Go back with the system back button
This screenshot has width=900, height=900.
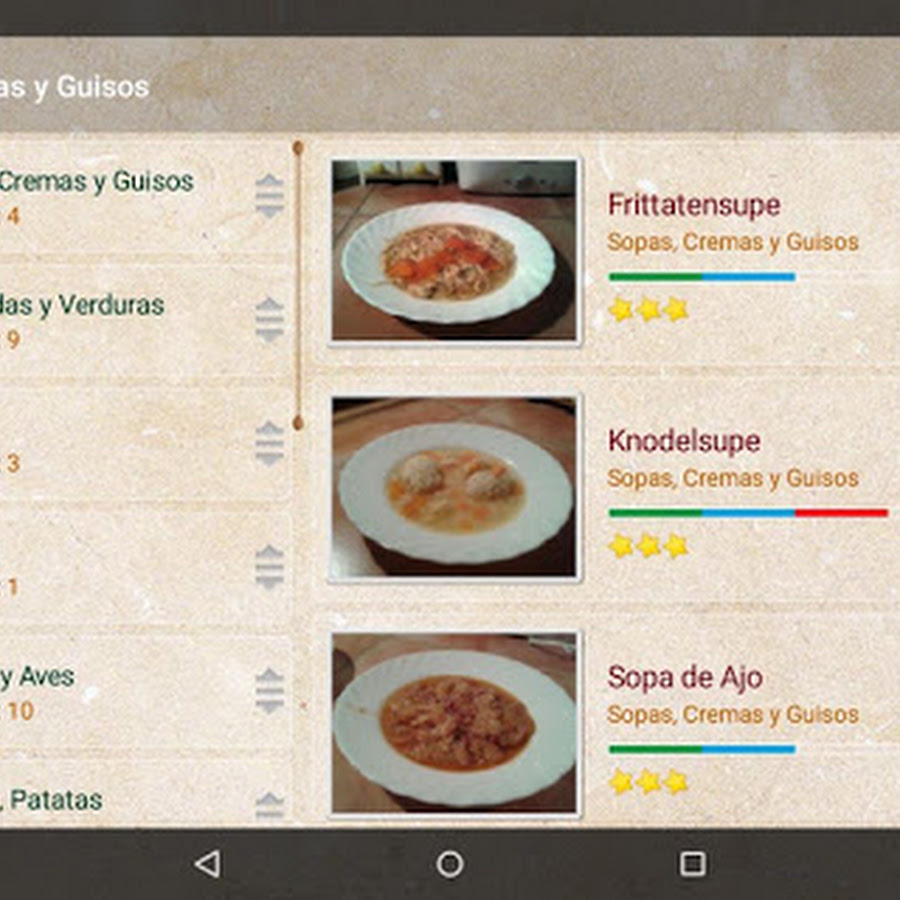click(x=207, y=864)
